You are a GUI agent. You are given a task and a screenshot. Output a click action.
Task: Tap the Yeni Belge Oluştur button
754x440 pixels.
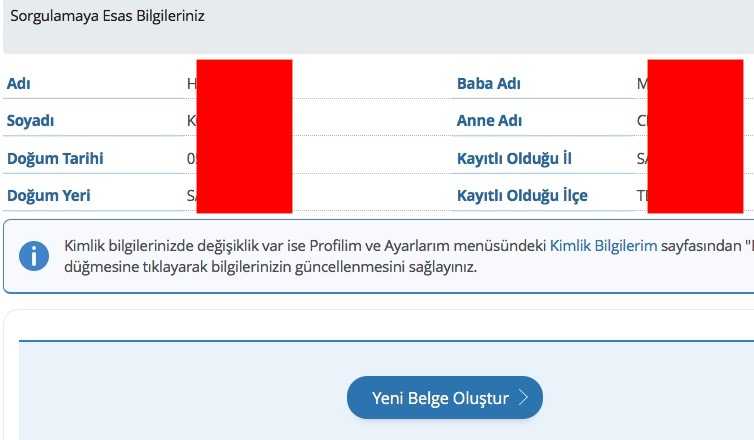click(x=444, y=397)
